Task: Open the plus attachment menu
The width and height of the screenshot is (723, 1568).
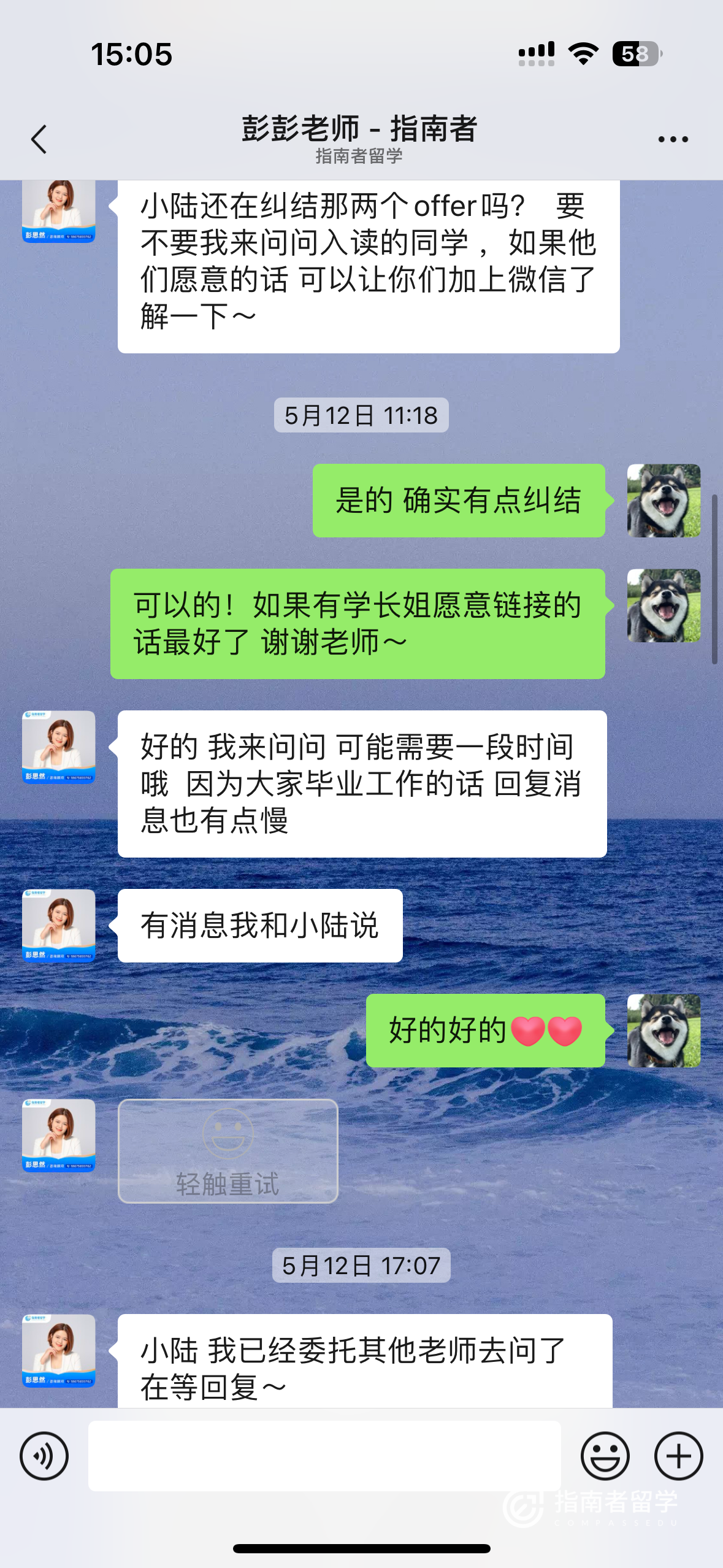Action: coord(678,1456)
